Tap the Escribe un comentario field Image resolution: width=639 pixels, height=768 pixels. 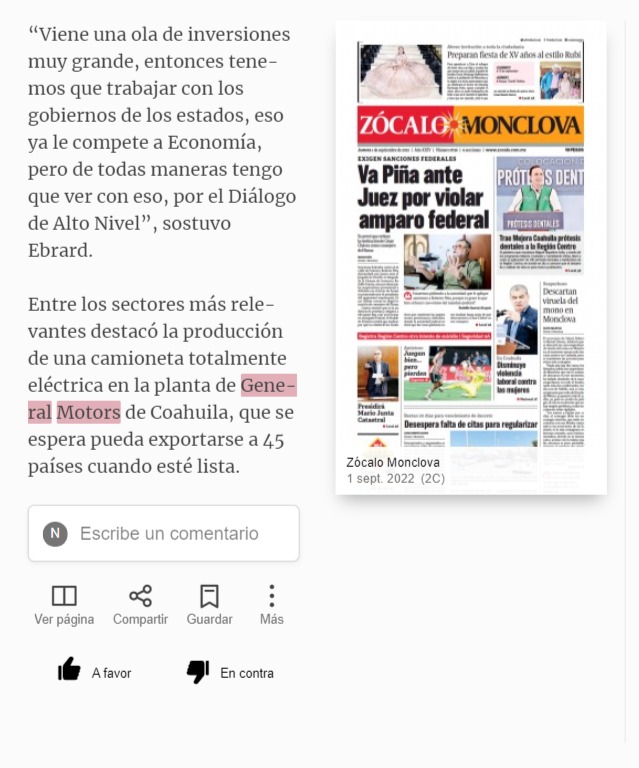coord(164,533)
